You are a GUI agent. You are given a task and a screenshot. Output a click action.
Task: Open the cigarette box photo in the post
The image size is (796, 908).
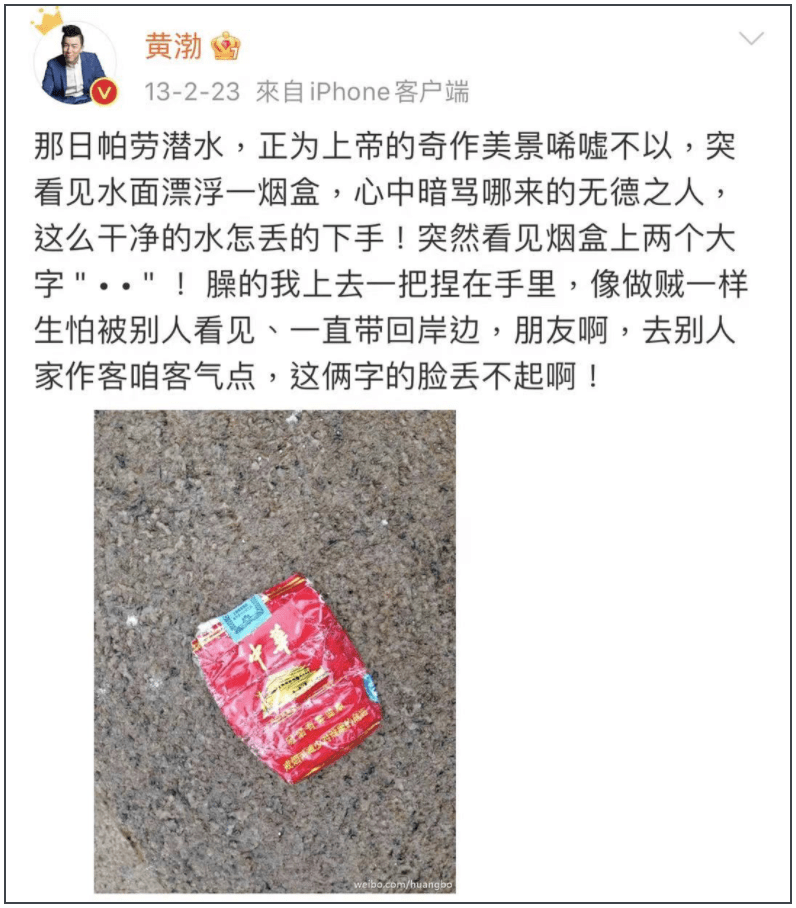tap(275, 650)
